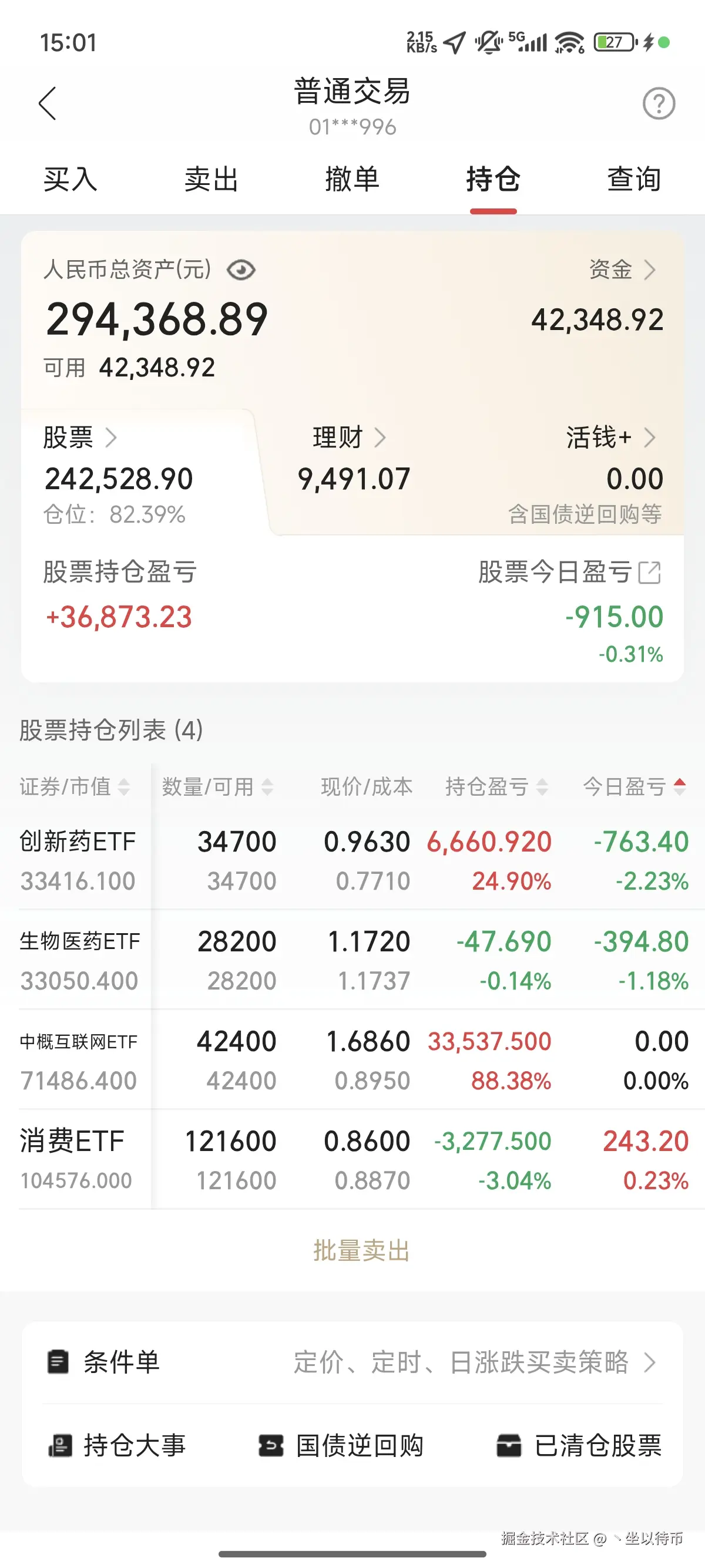Open the 已清仓股票 cleared stocks icon
The width and height of the screenshot is (705, 1568).
510,1446
